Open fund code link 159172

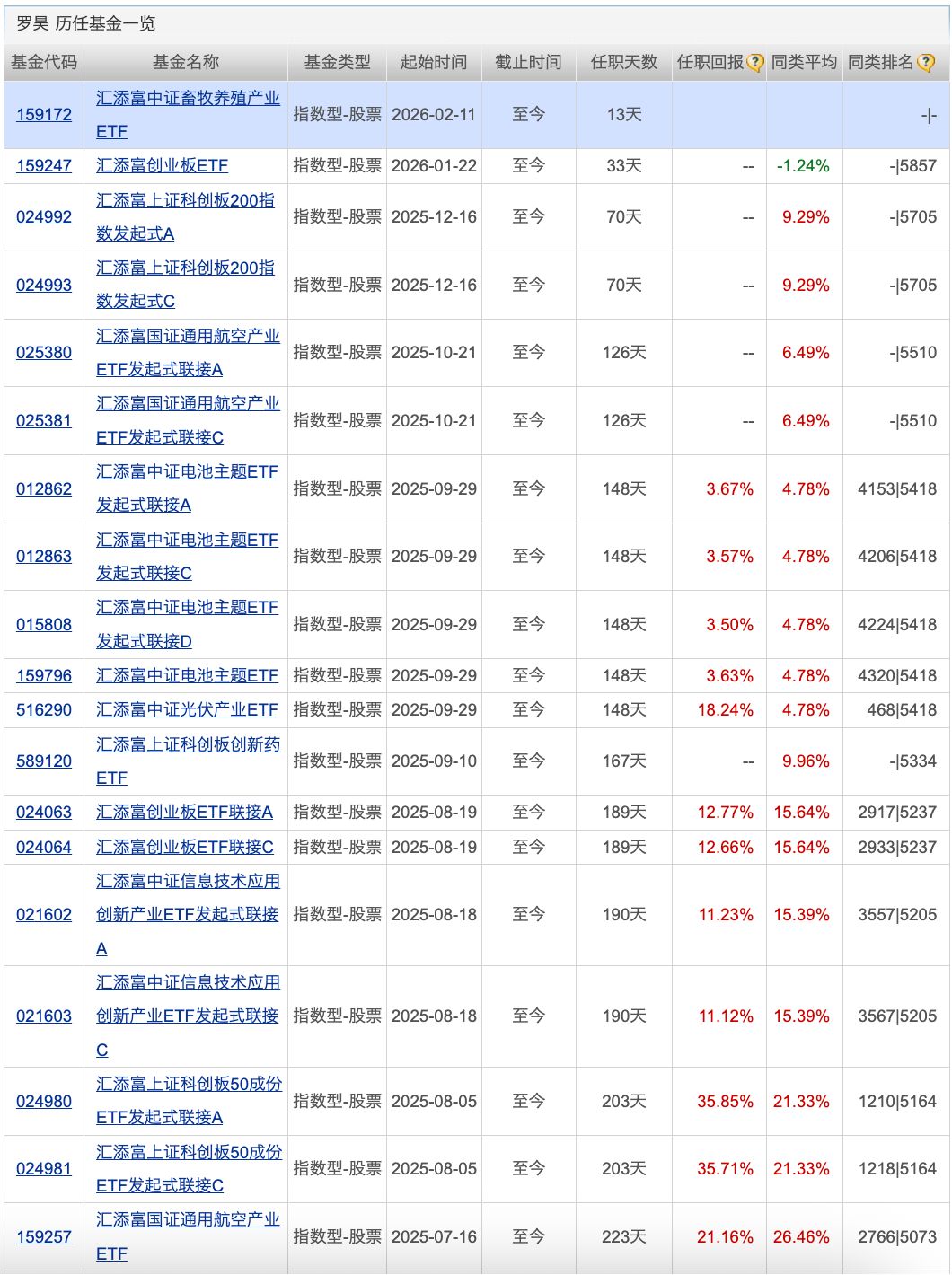pos(44,115)
